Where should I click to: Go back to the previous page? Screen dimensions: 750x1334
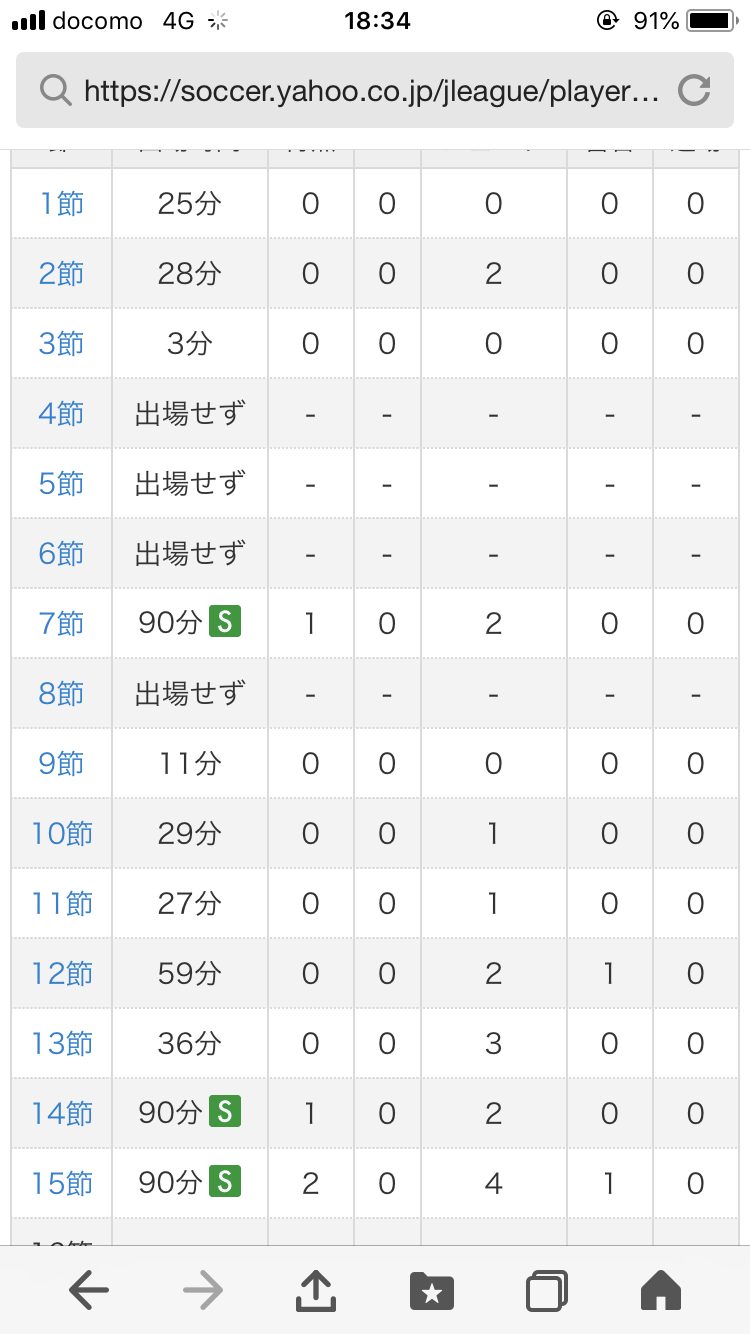point(89,1292)
